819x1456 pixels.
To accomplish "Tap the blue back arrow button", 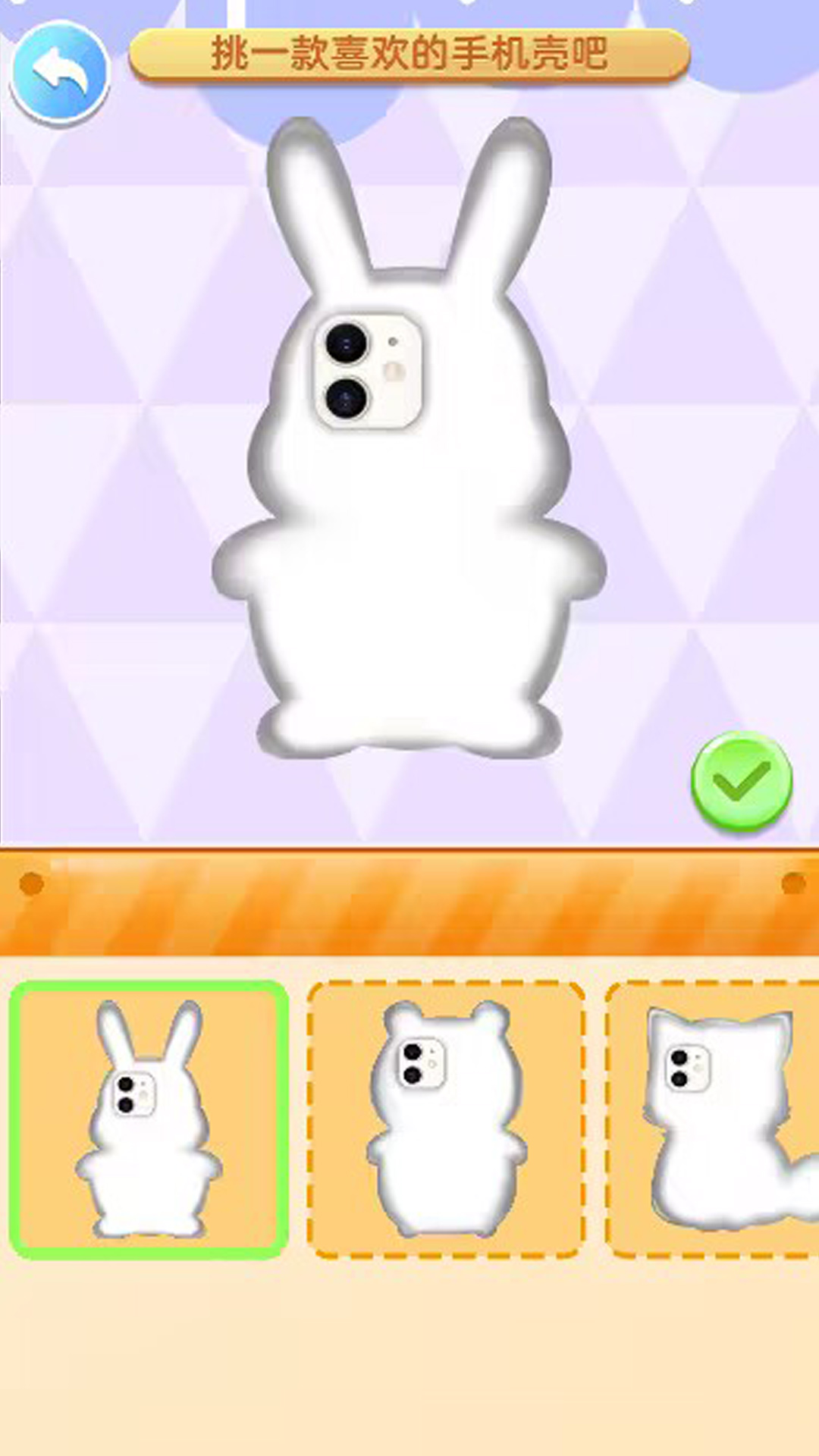I will point(60,73).
